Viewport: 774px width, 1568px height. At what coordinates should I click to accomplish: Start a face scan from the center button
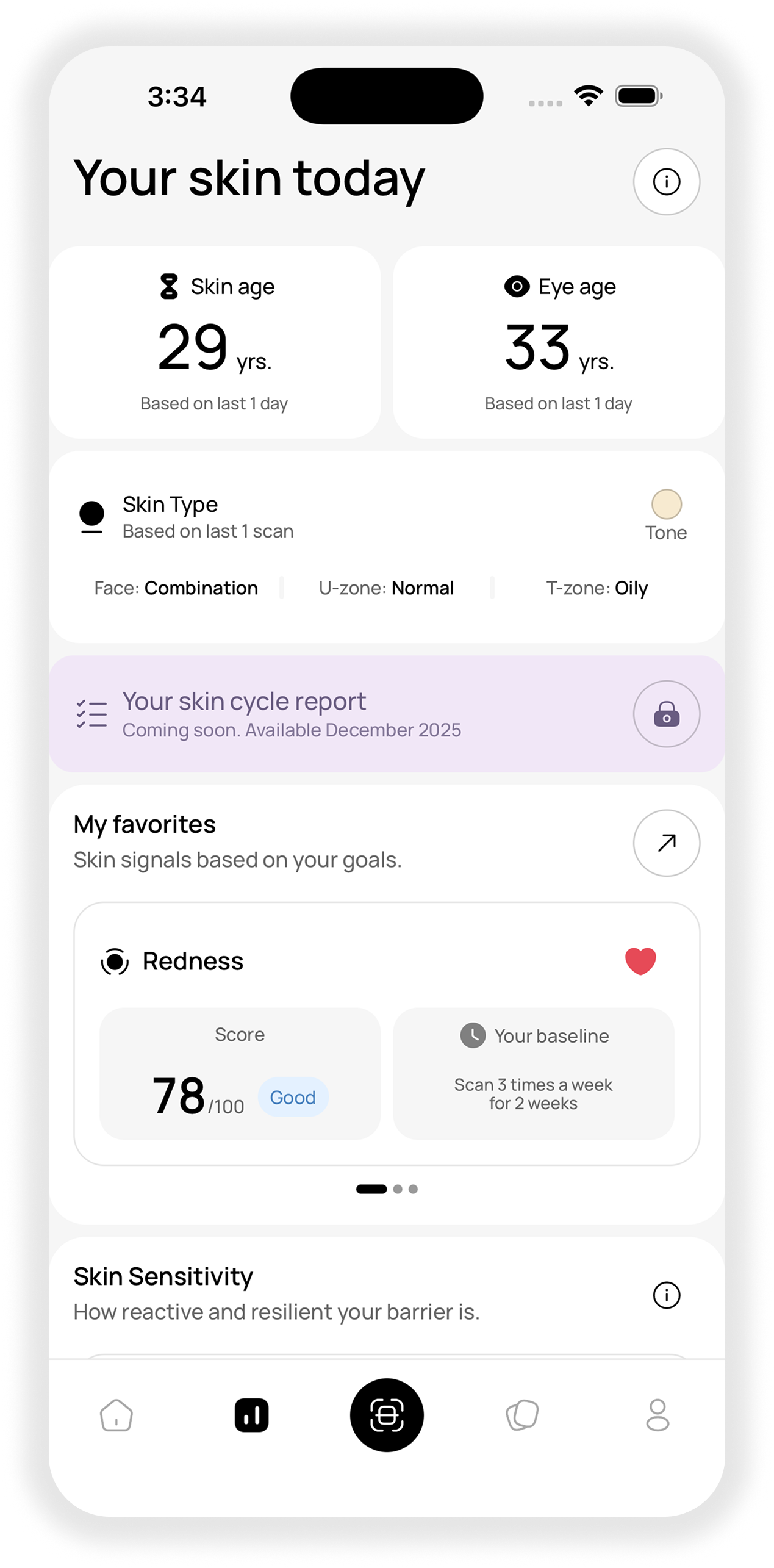tap(387, 1415)
